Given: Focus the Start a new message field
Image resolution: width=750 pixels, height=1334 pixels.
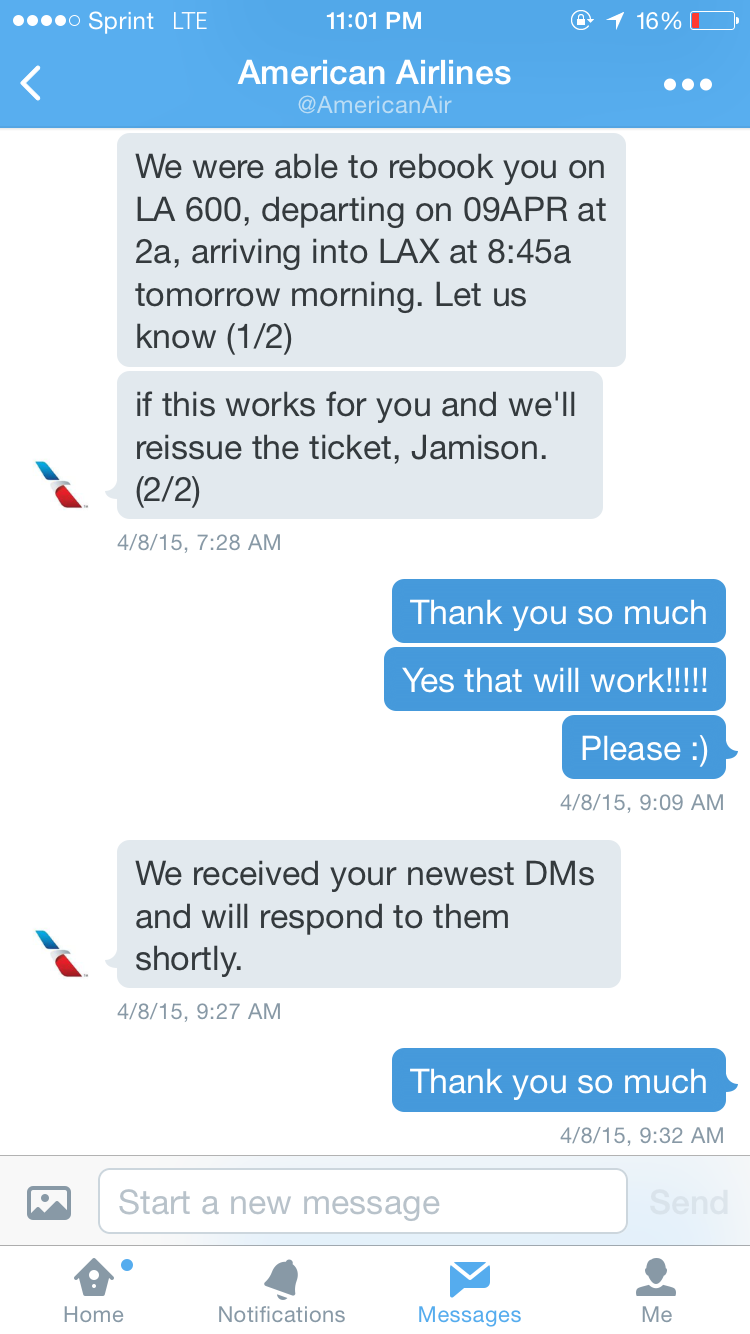Looking at the screenshot, I should [362, 1201].
